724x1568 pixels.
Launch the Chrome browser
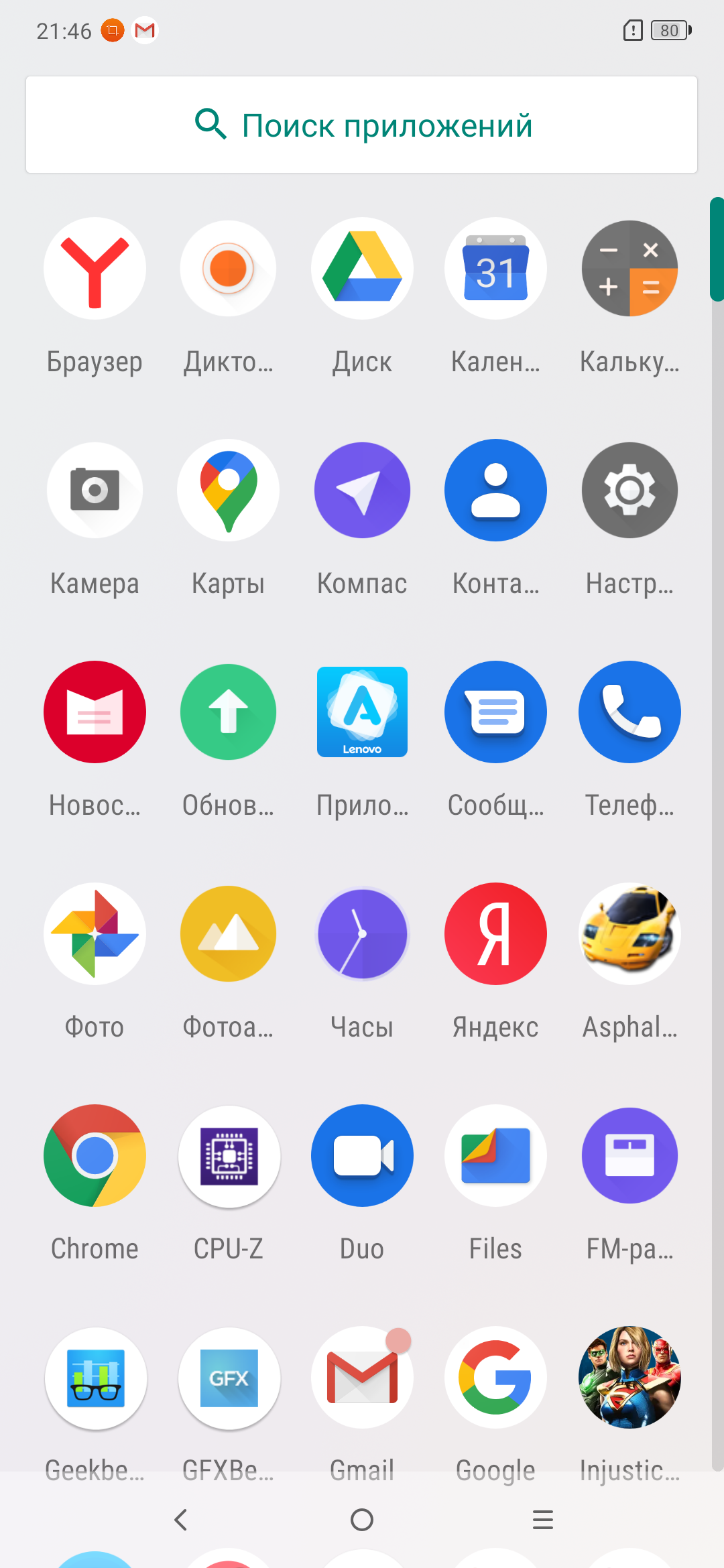pos(95,1156)
